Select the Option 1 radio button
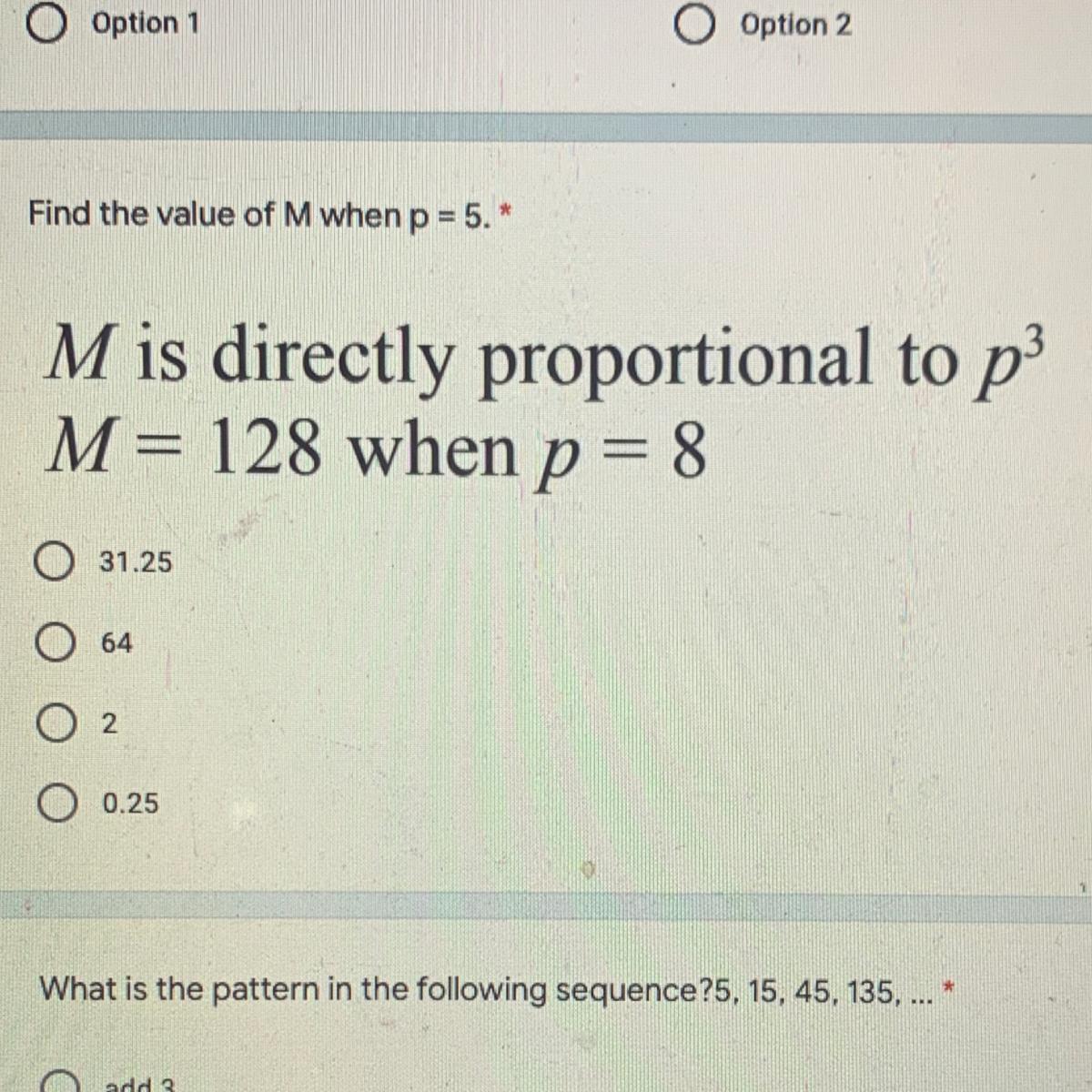 [44, 23]
